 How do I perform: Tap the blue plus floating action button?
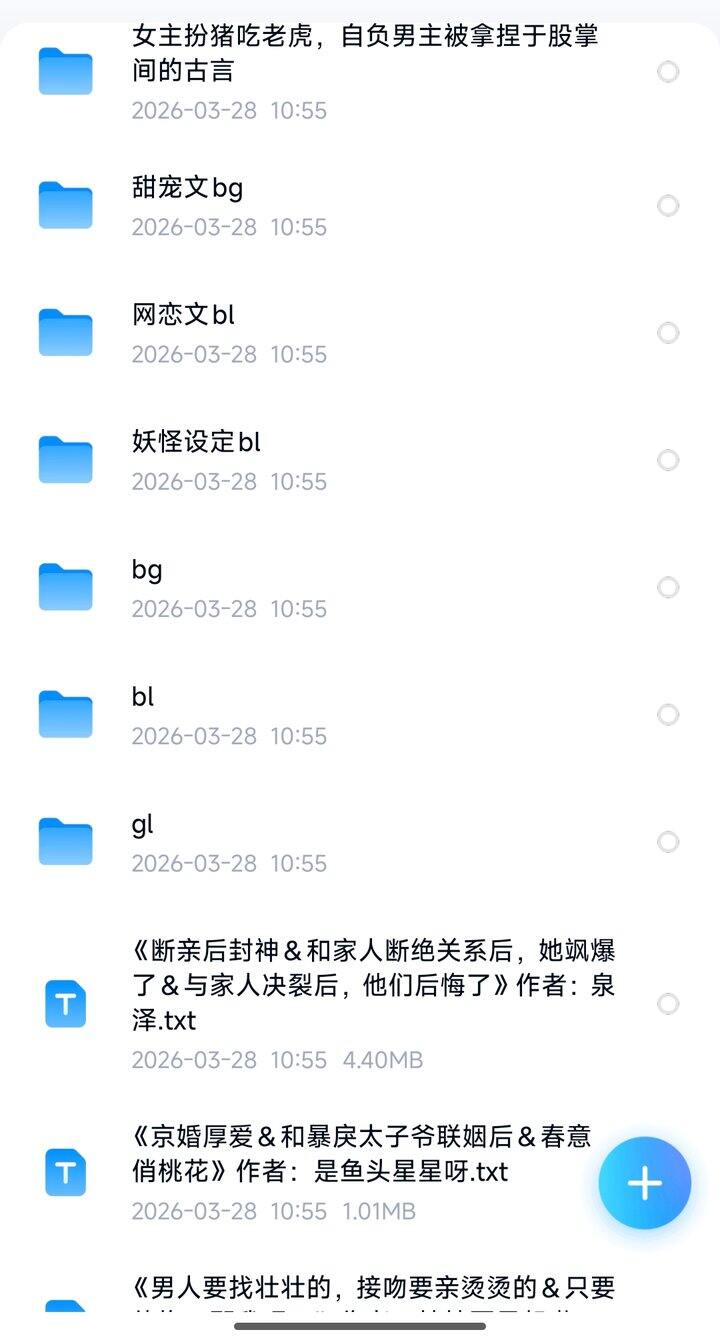(x=645, y=1182)
